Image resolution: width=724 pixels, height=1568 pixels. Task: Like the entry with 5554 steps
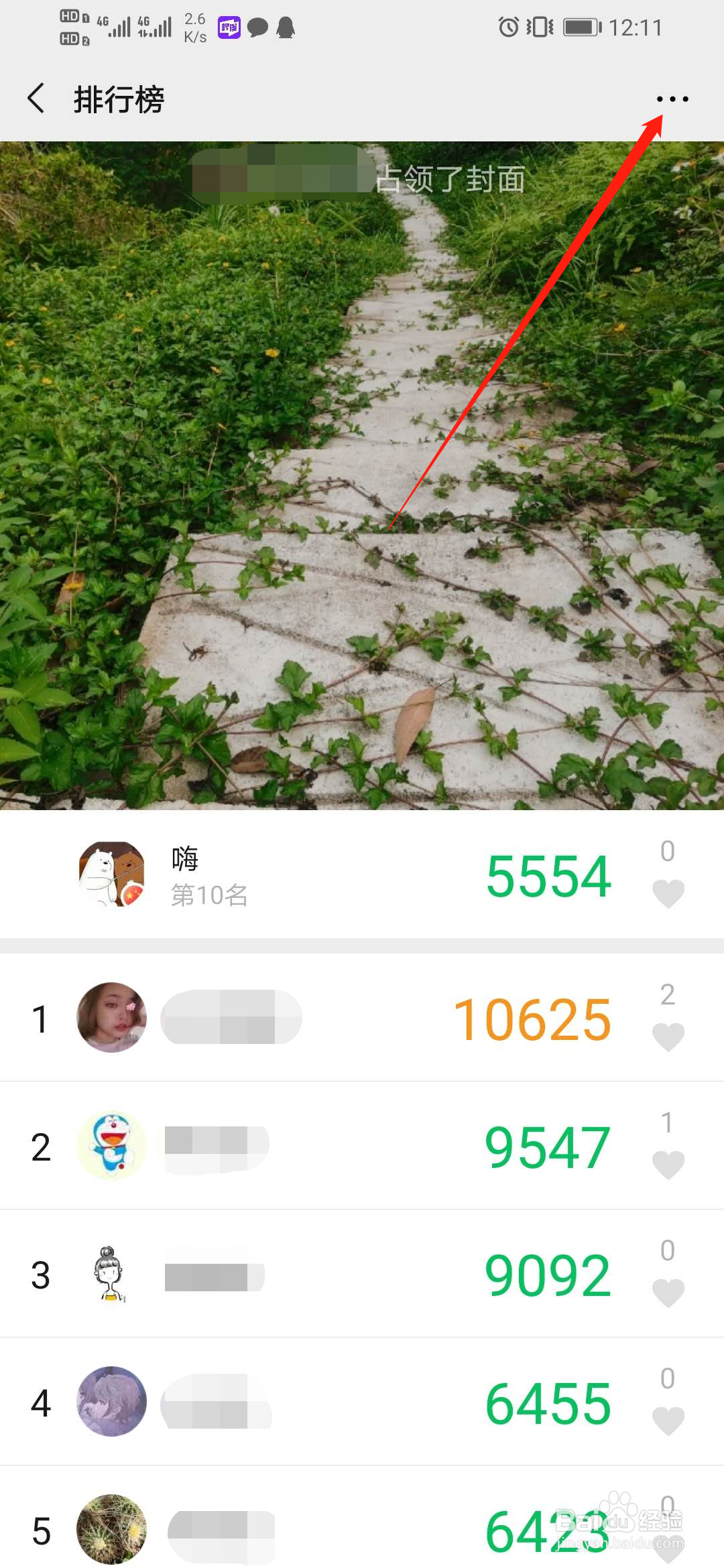[668, 894]
